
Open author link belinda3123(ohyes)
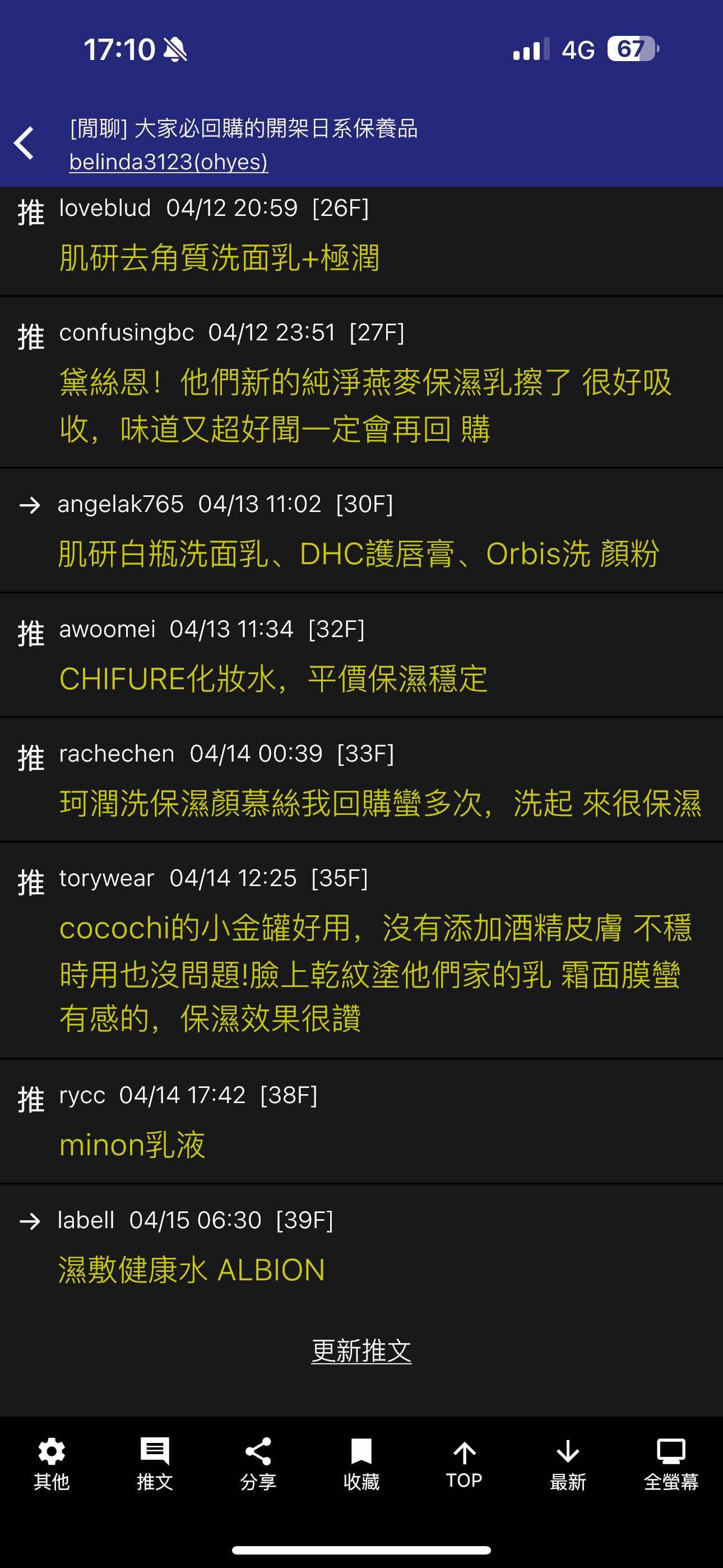coord(169,162)
